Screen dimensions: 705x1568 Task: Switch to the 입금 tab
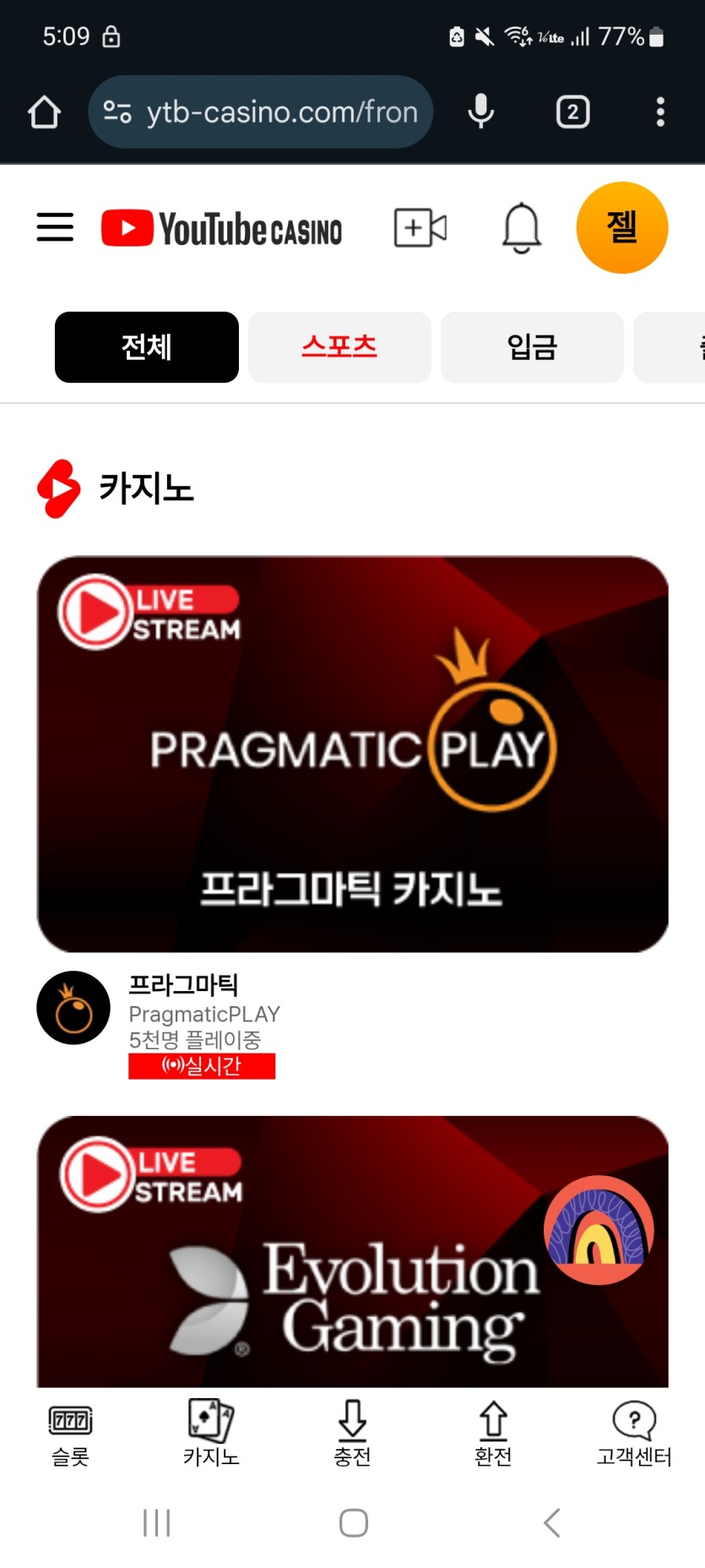tap(532, 347)
